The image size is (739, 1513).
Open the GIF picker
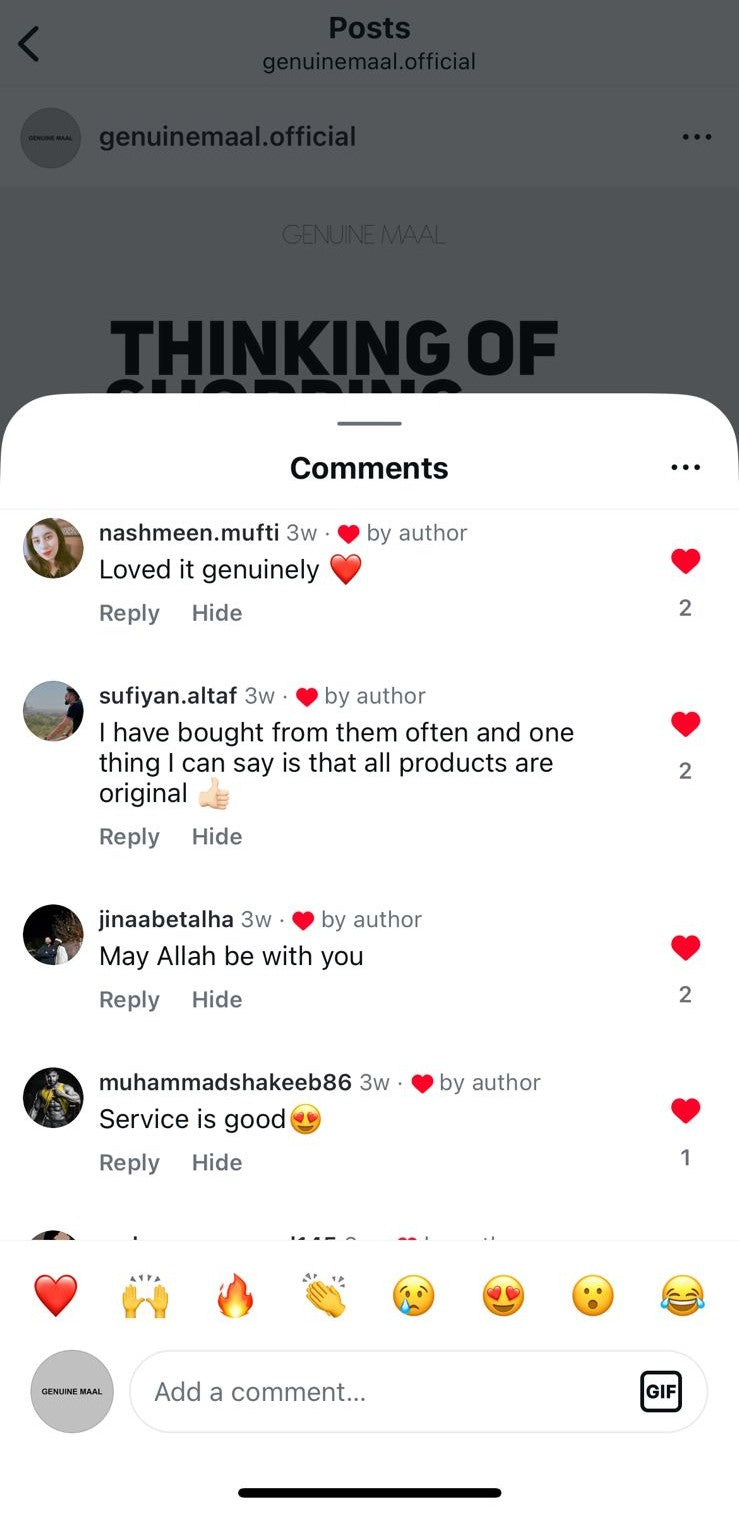pyautogui.click(x=660, y=1392)
